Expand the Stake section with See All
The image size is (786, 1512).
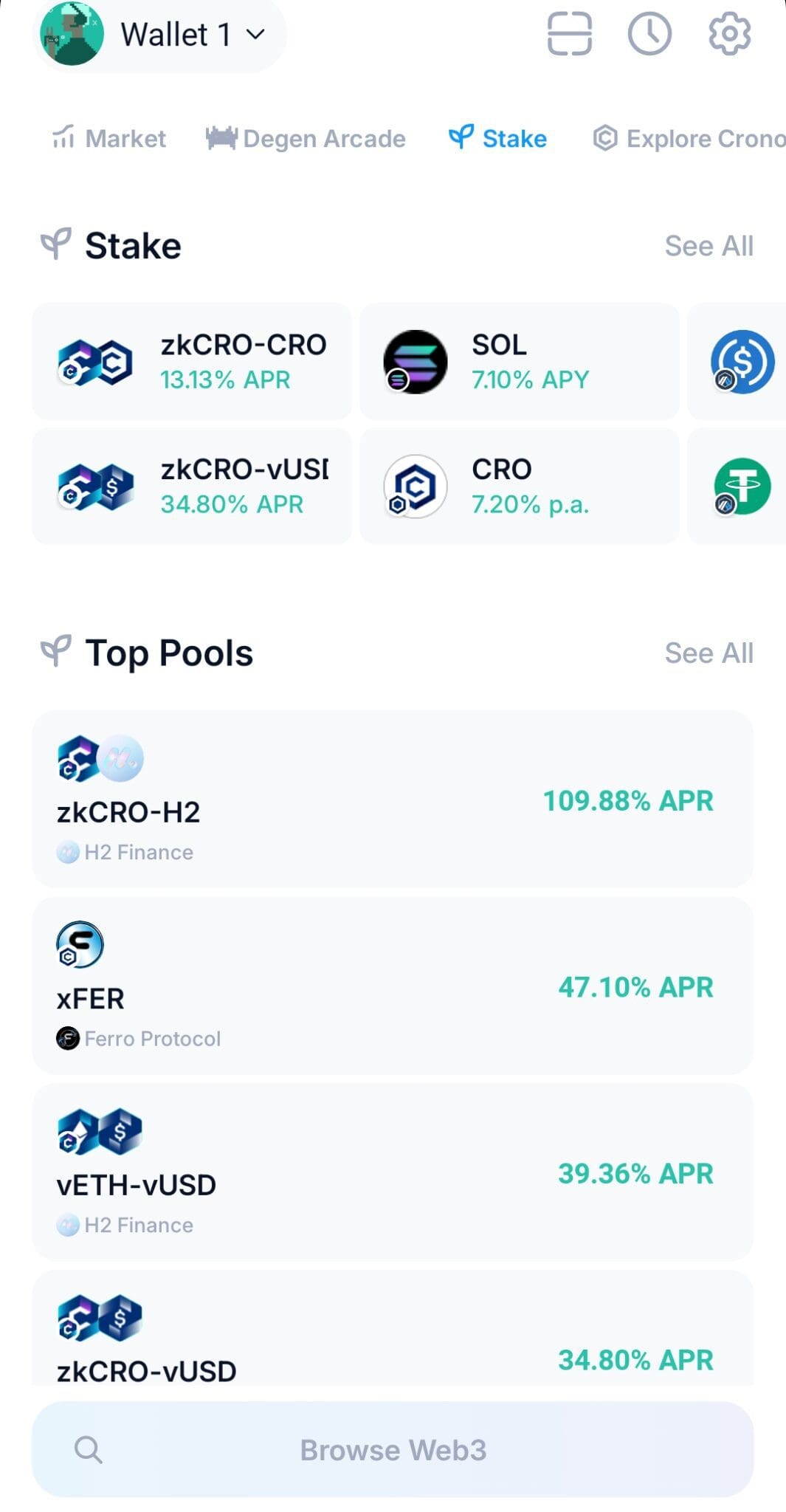(x=709, y=245)
